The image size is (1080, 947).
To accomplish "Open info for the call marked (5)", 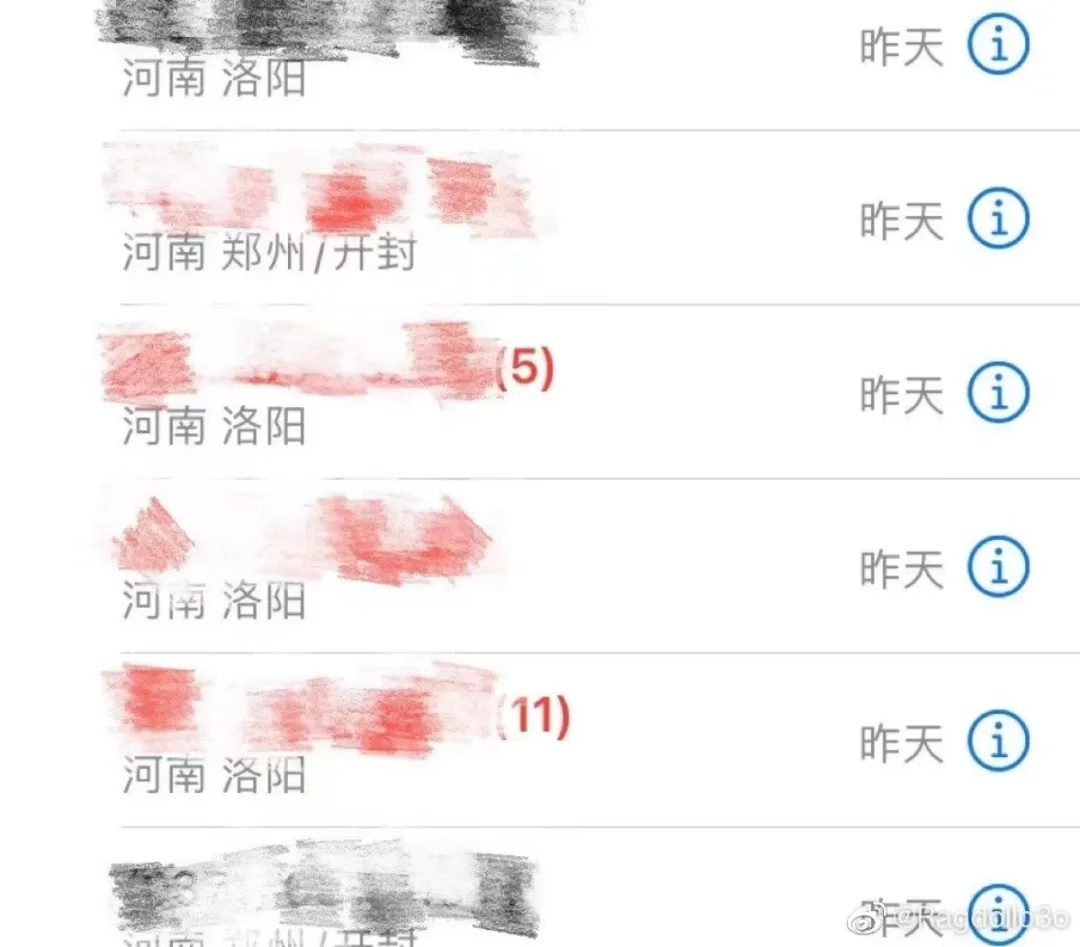I will tap(997, 393).
